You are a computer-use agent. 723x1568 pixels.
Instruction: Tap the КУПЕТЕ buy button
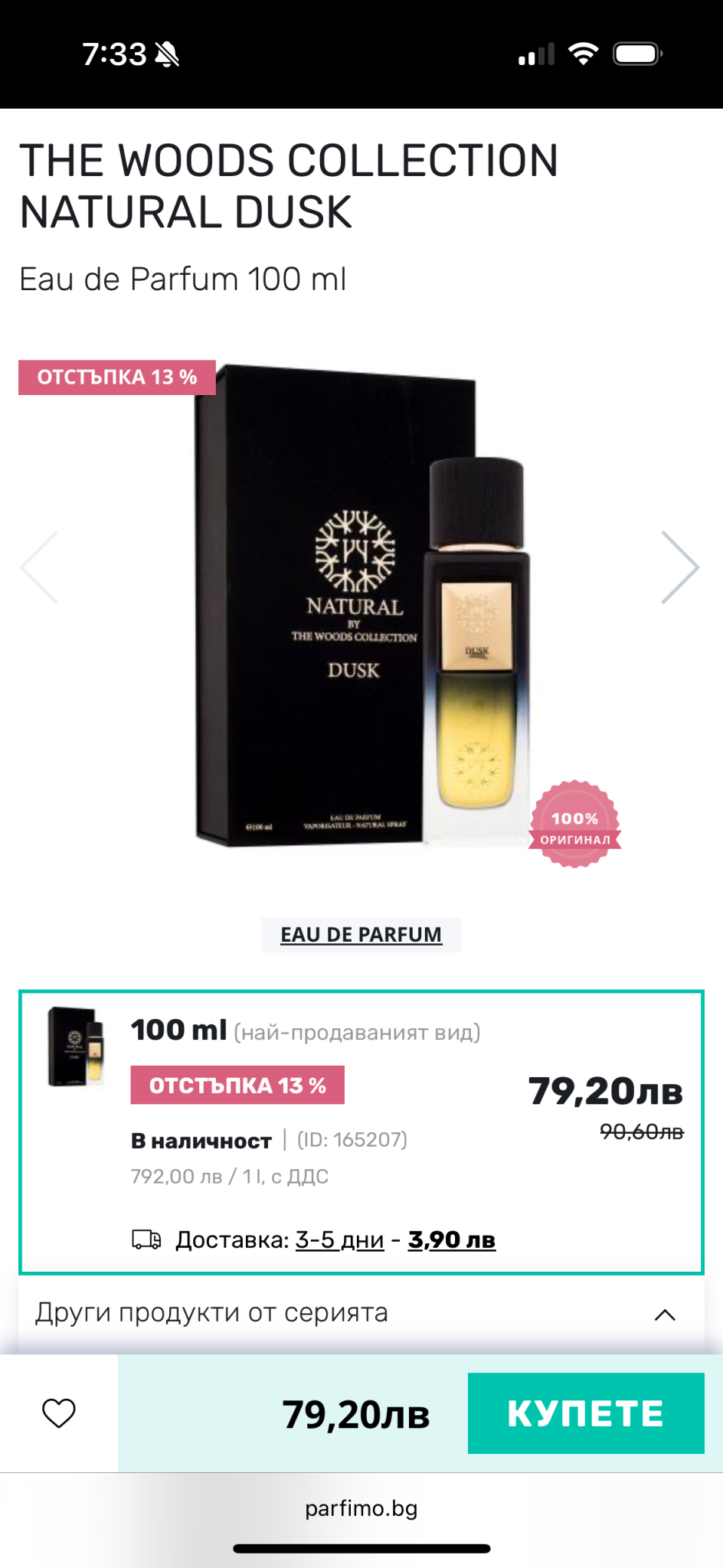pyautogui.click(x=586, y=1413)
